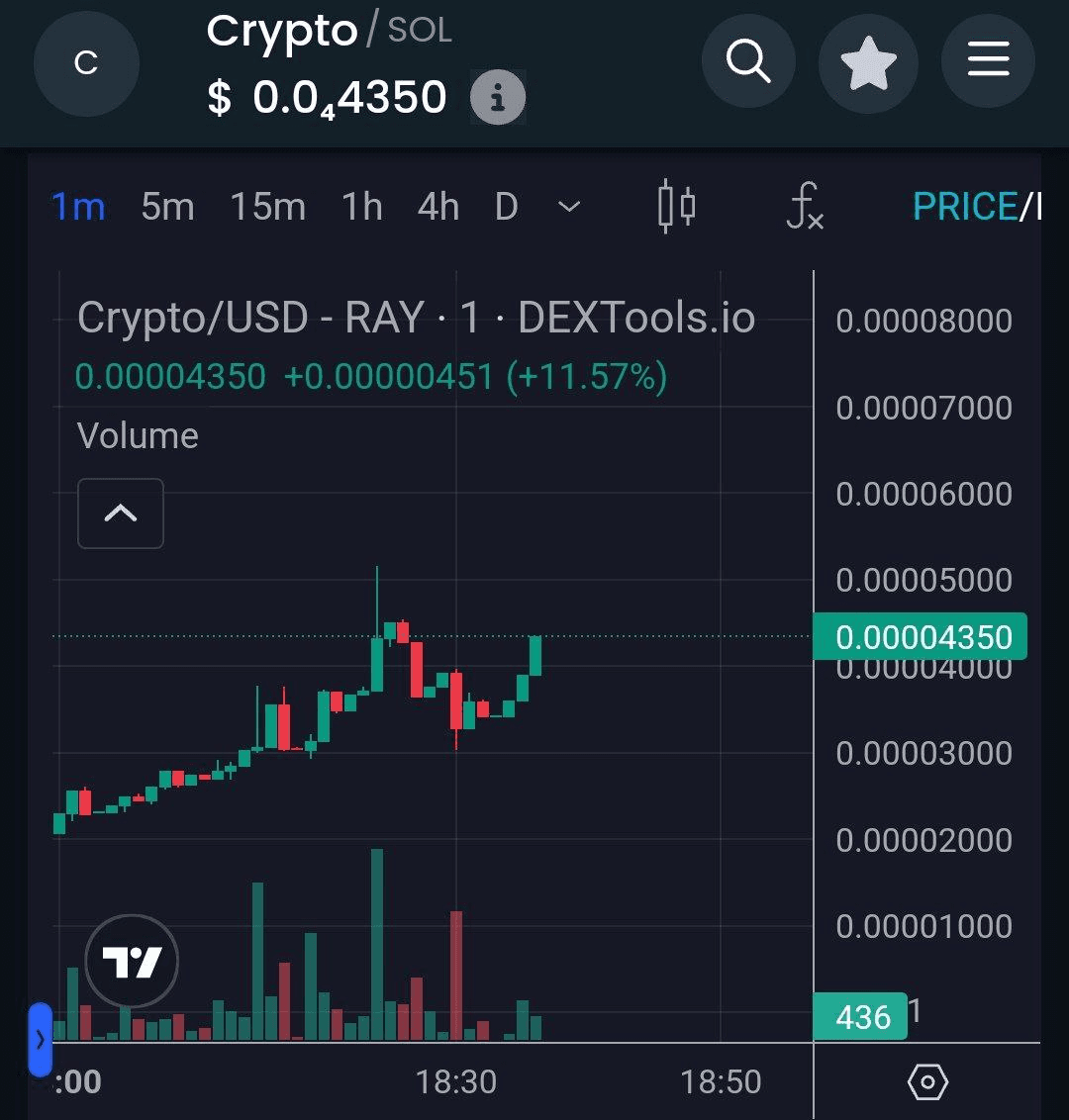Add Crypto token to favorites
The image size is (1069, 1120).
868,63
